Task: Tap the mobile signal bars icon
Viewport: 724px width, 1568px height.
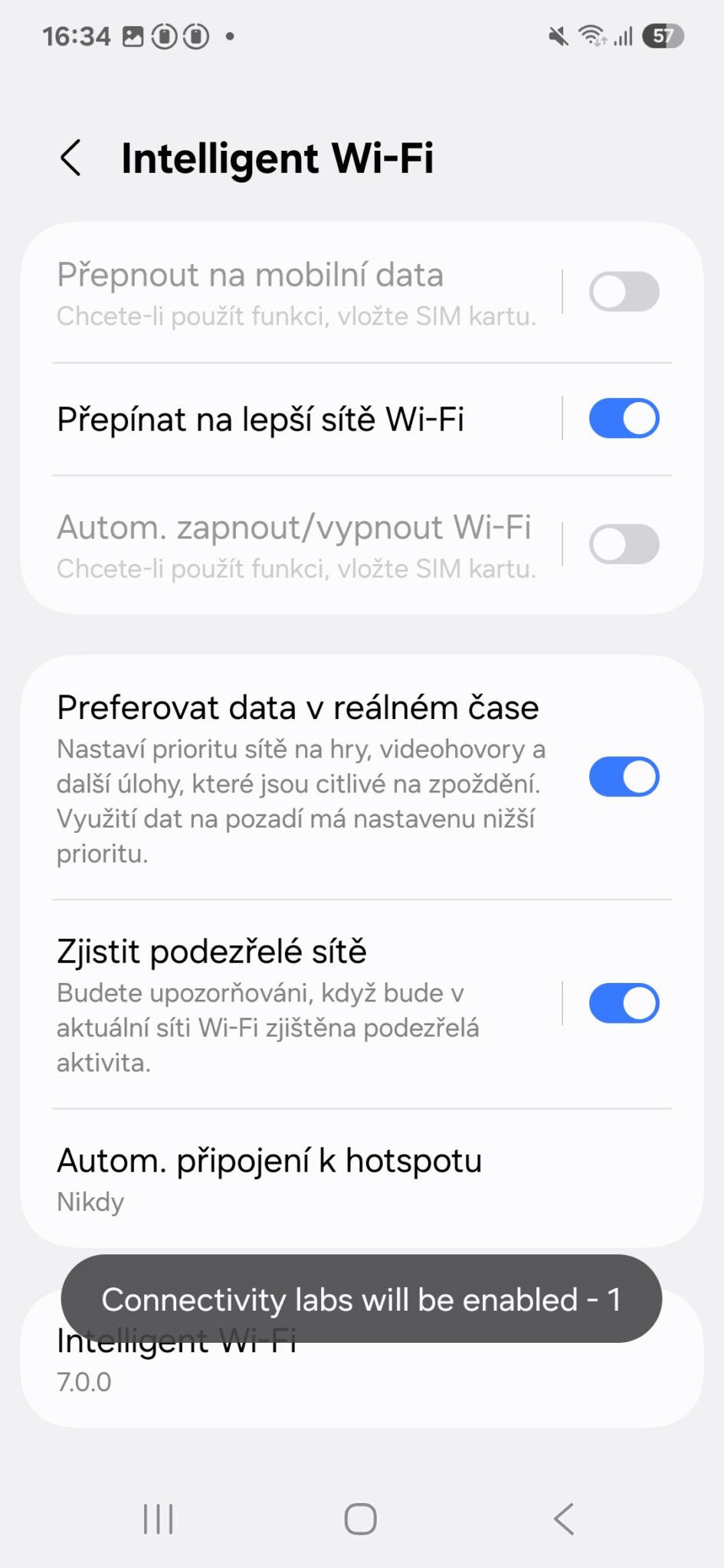Action: click(x=621, y=34)
